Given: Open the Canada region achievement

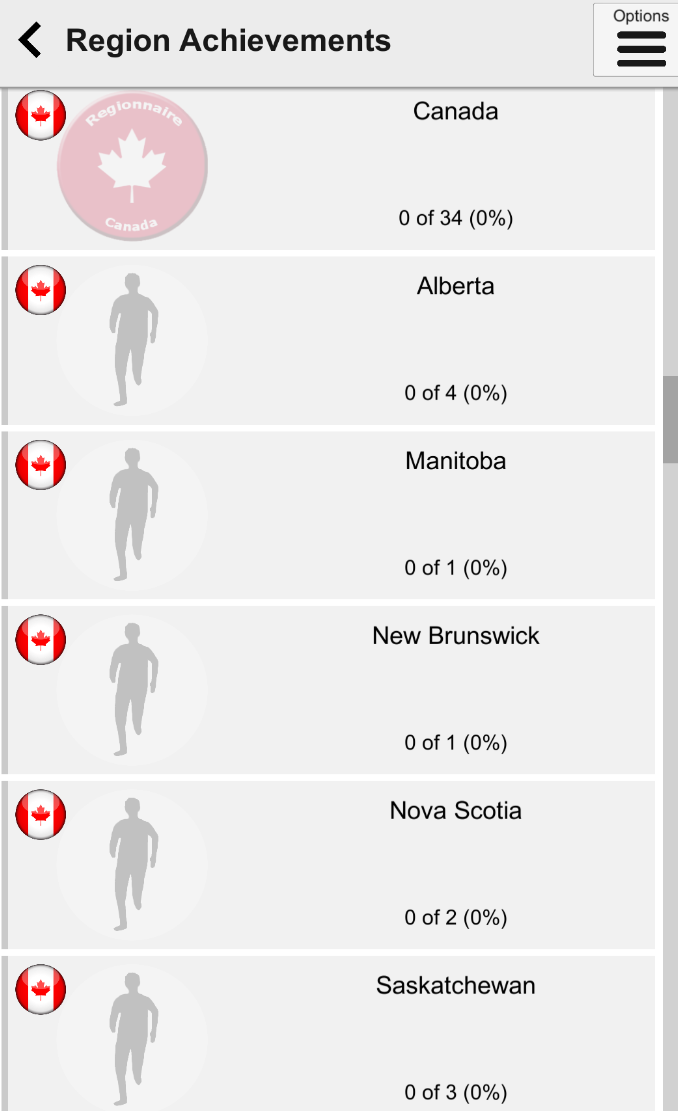Looking at the screenshot, I should coord(329,169).
